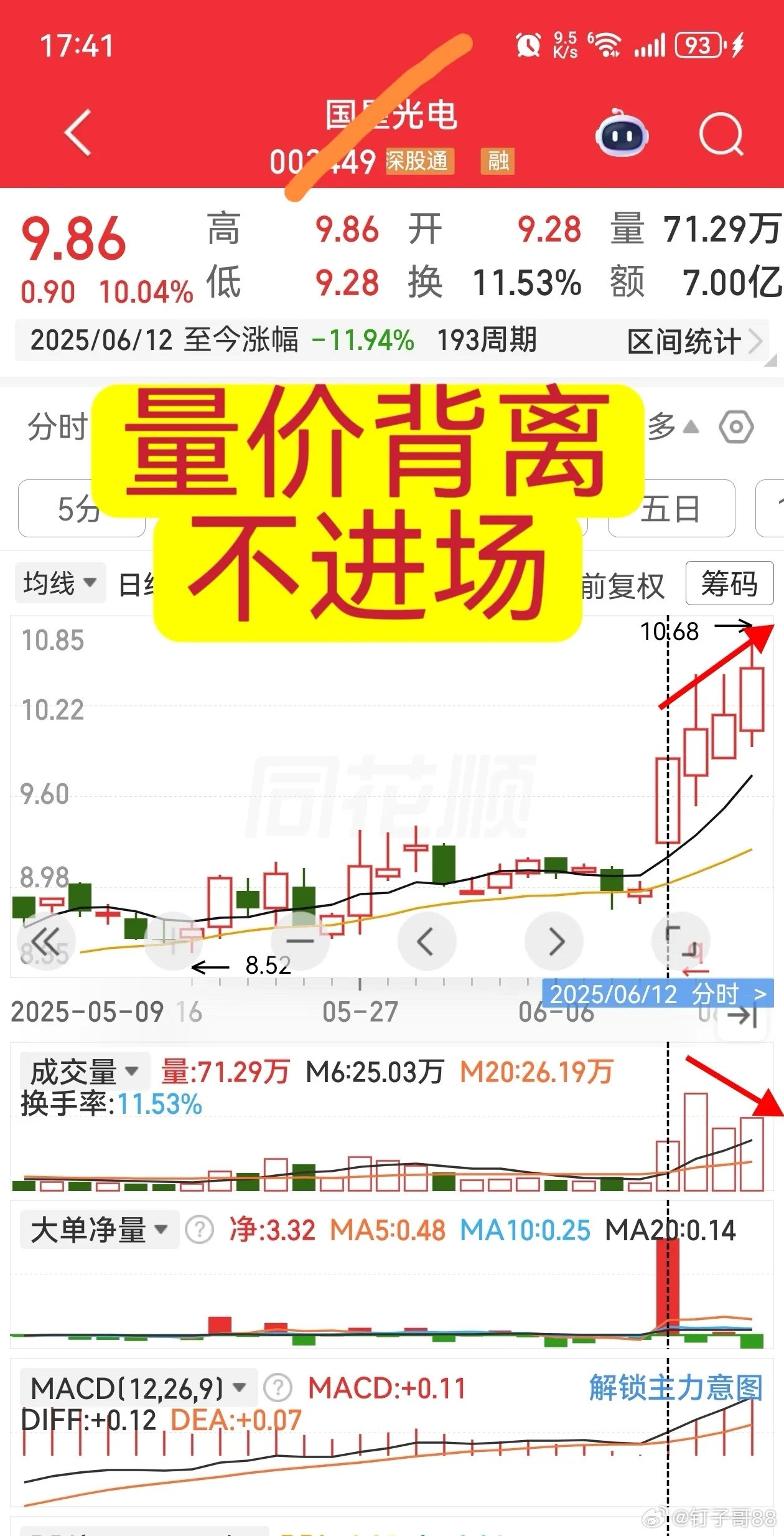Open 区间统计 interval statistics
784x1536 pixels.
pyautogui.click(x=684, y=340)
